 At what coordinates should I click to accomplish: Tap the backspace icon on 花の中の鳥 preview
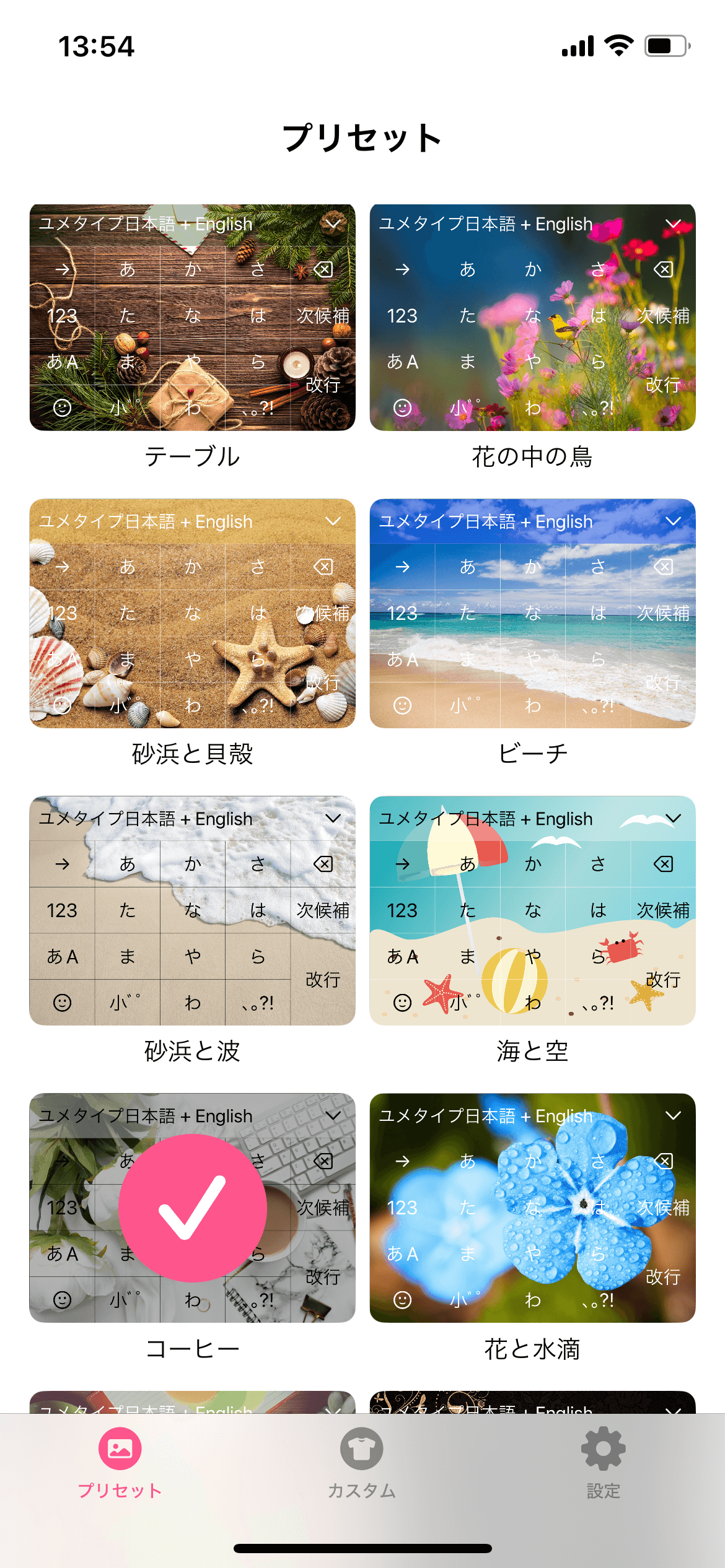664,269
